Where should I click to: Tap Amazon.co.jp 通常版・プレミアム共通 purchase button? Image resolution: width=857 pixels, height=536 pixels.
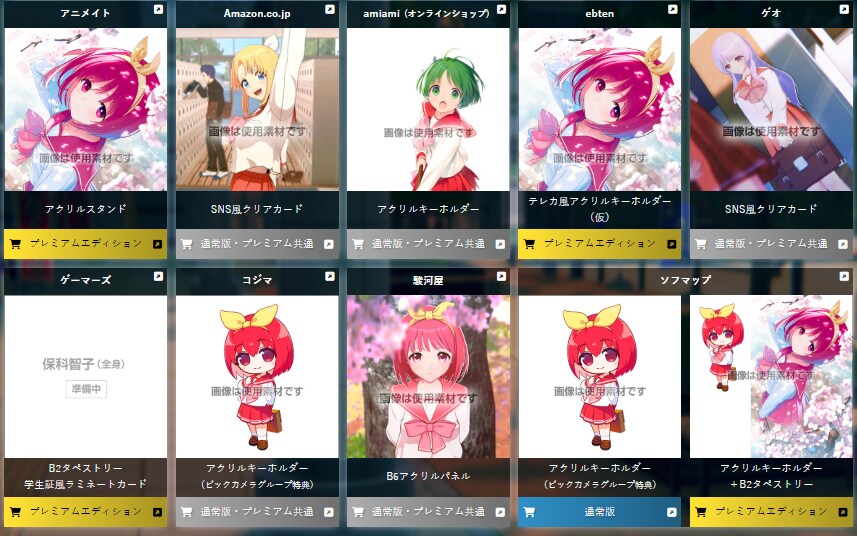257,243
